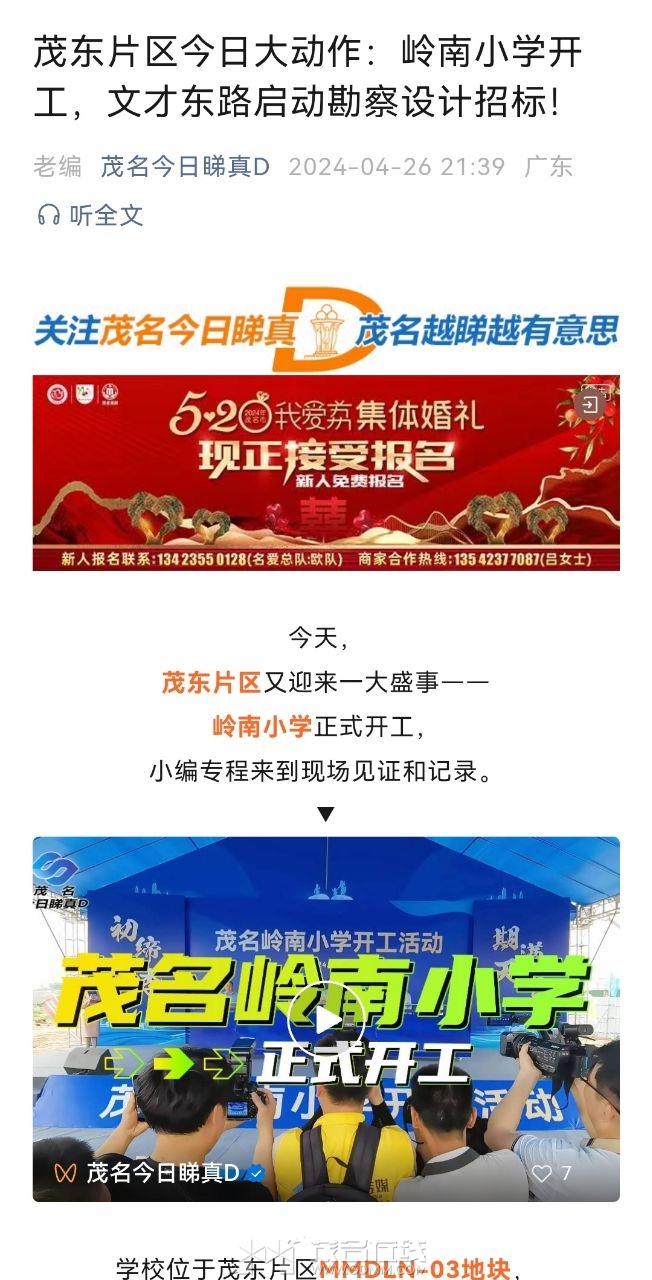Open the 茂名今日睇真D account link
The height and width of the screenshot is (1280, 652).
(185, 167)
